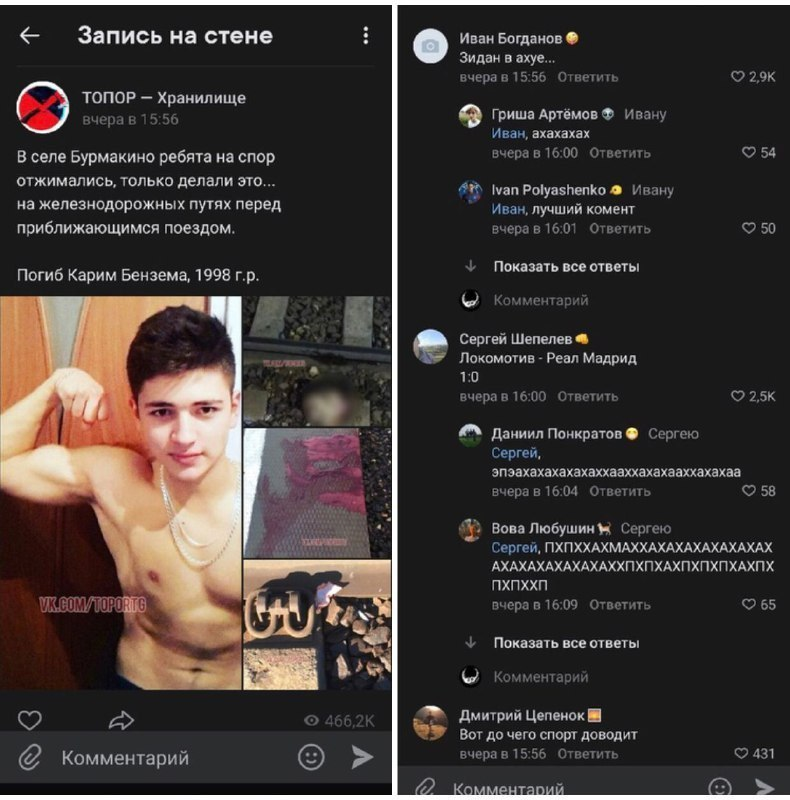Screen dimensions: 790x800
Task: Like the post with the heart icon
Action: pos(30,719)
